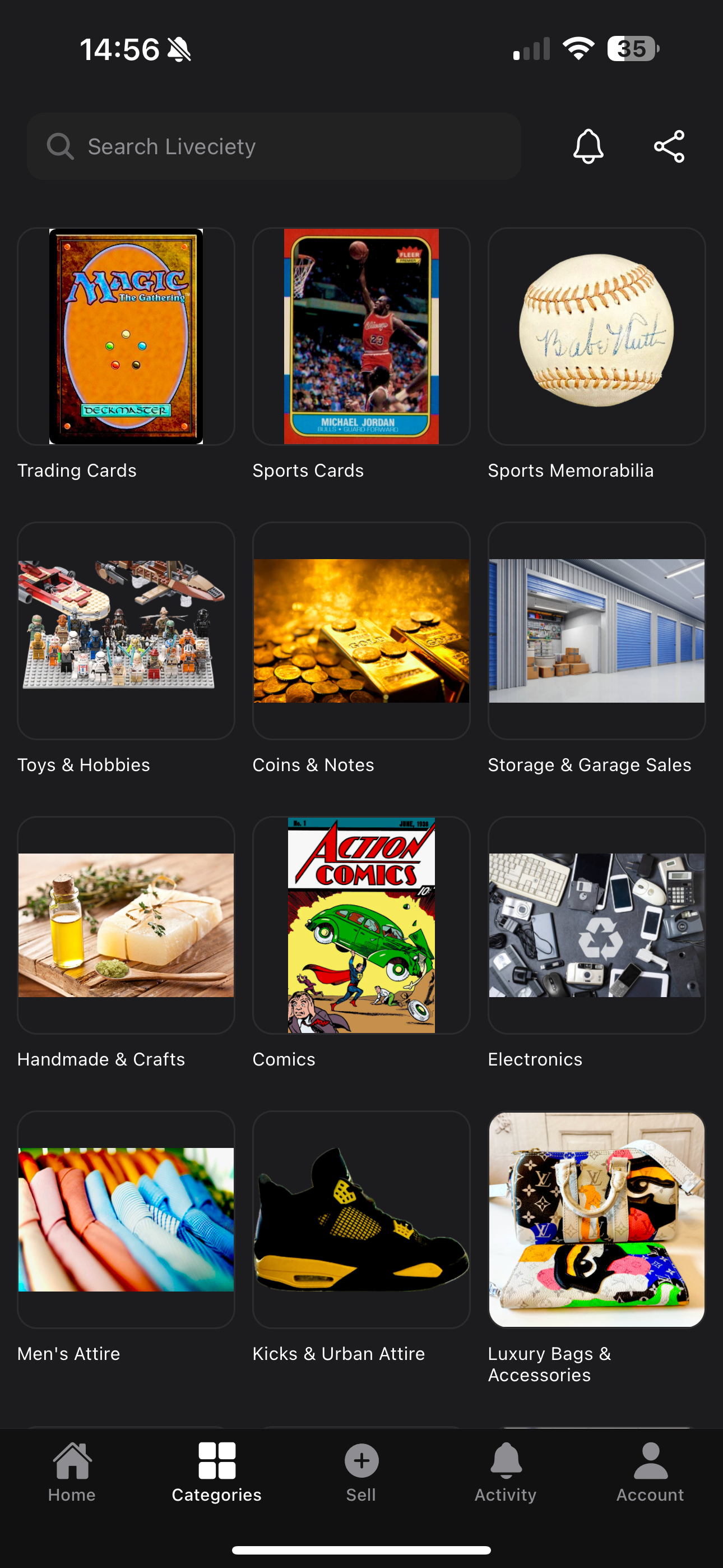Tap the share icon
The width and height of the screenshot is (723, 1568).
[x=669, y=146]
